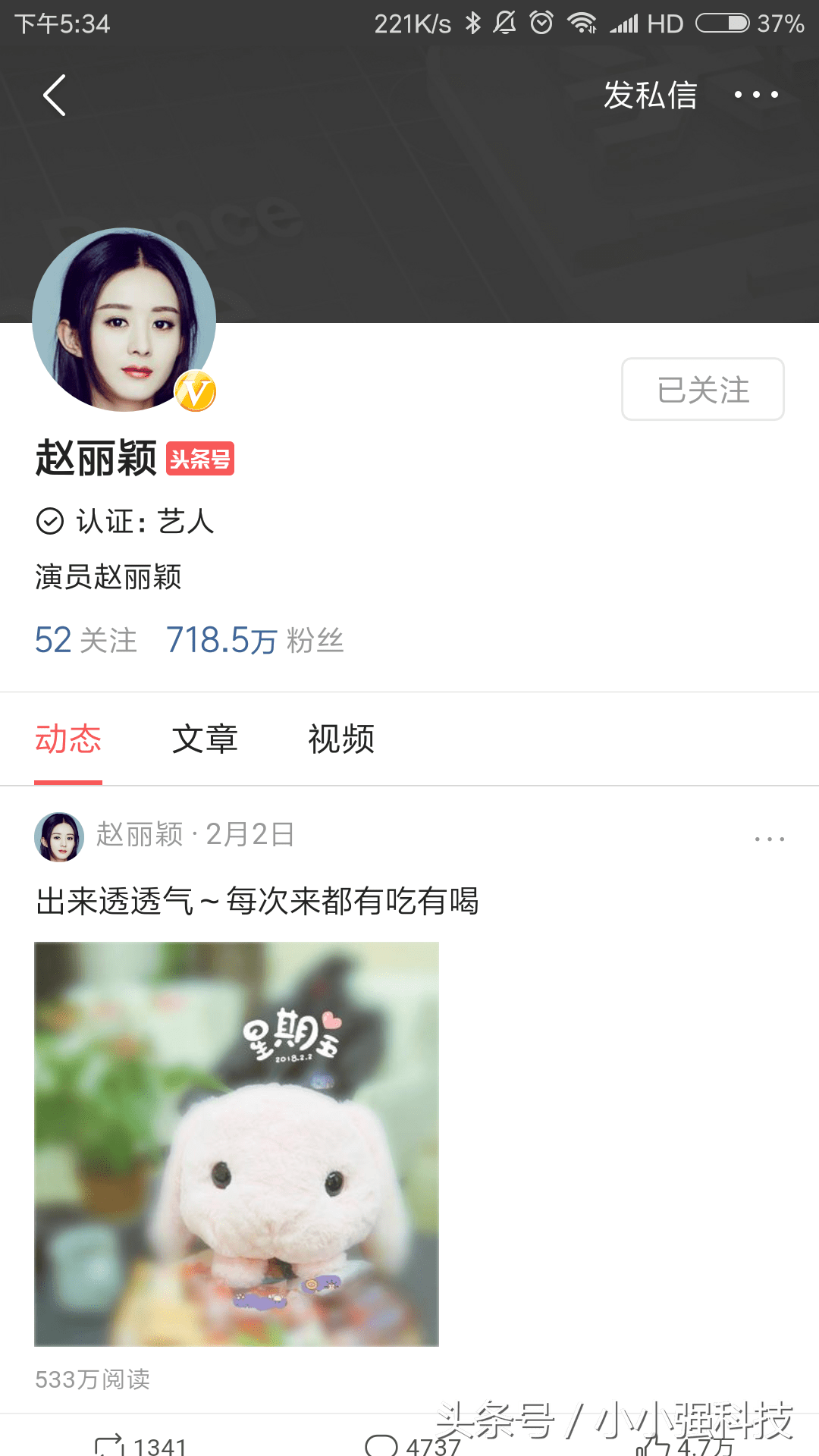Expand the 动态 tab content list
The image size is (819, 1456).
coord(68,739)
